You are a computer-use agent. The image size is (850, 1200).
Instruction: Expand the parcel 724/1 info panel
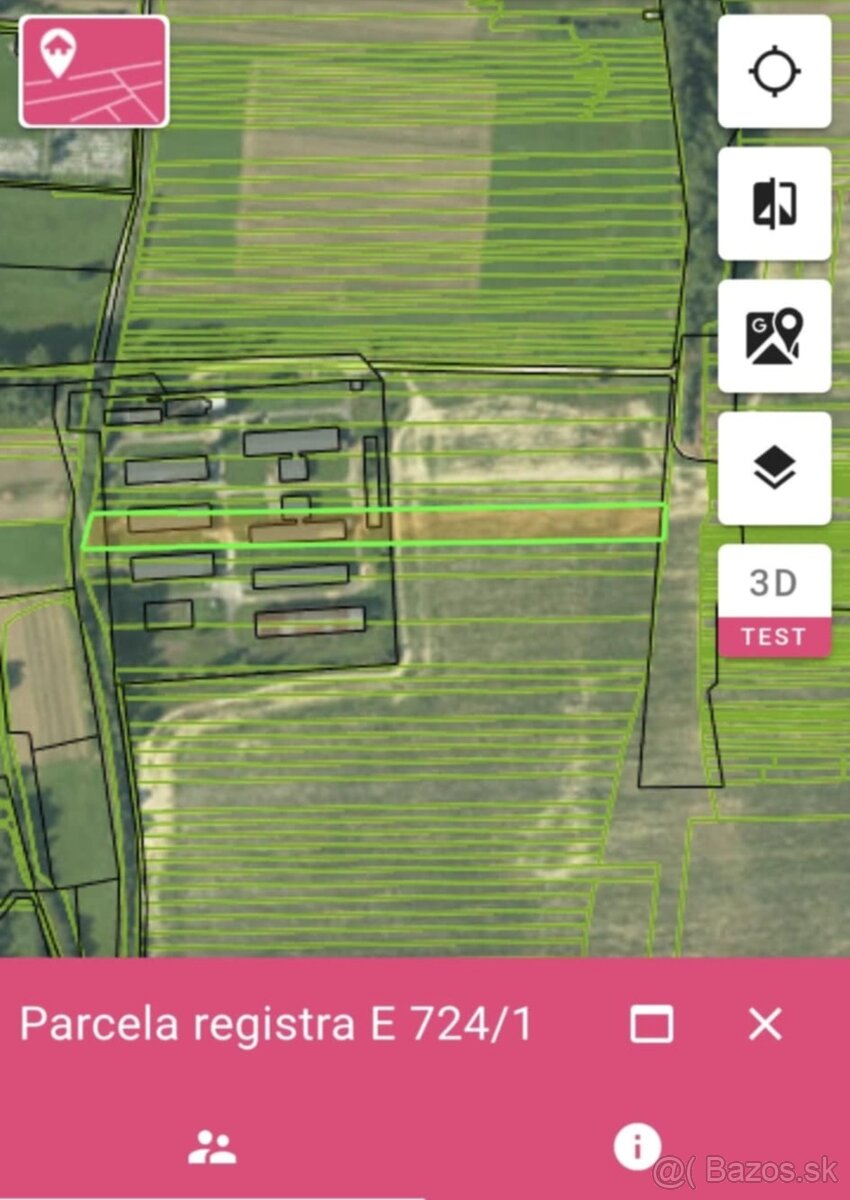pos(651,1024)
